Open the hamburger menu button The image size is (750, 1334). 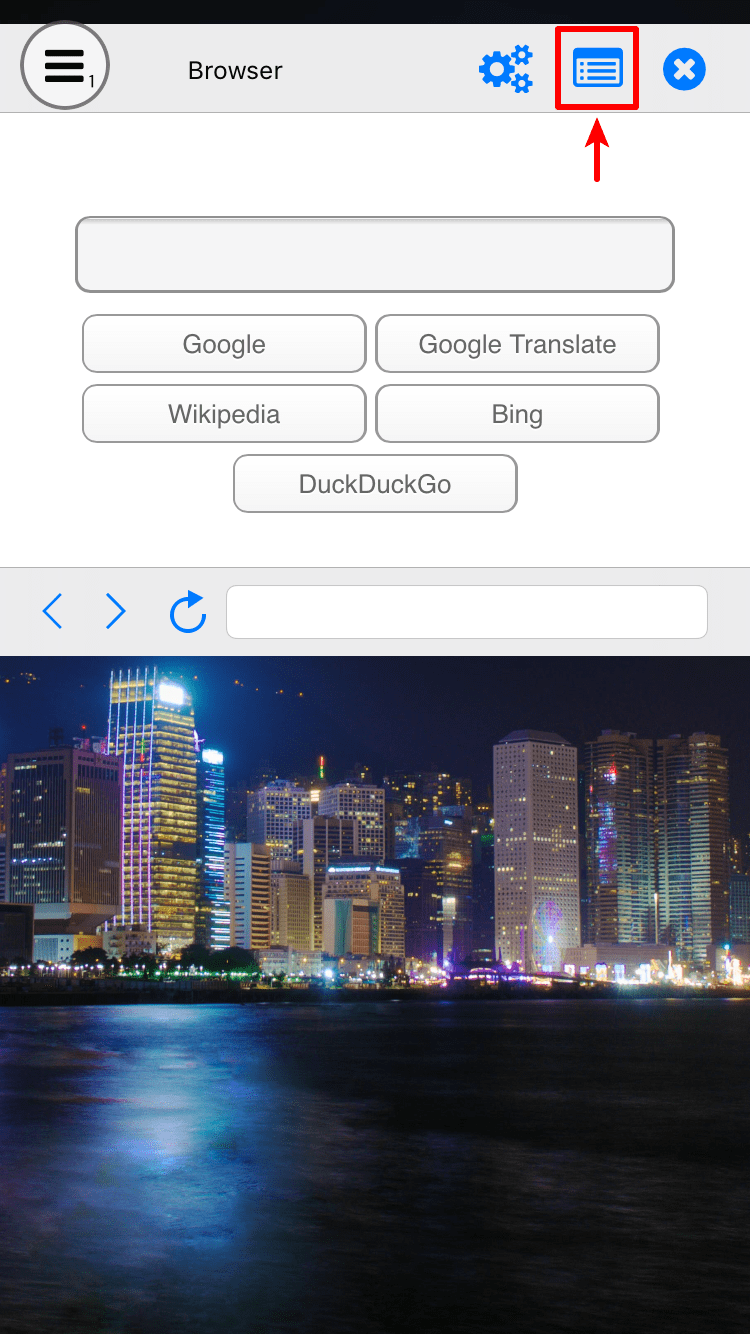(x=65, y=67)
